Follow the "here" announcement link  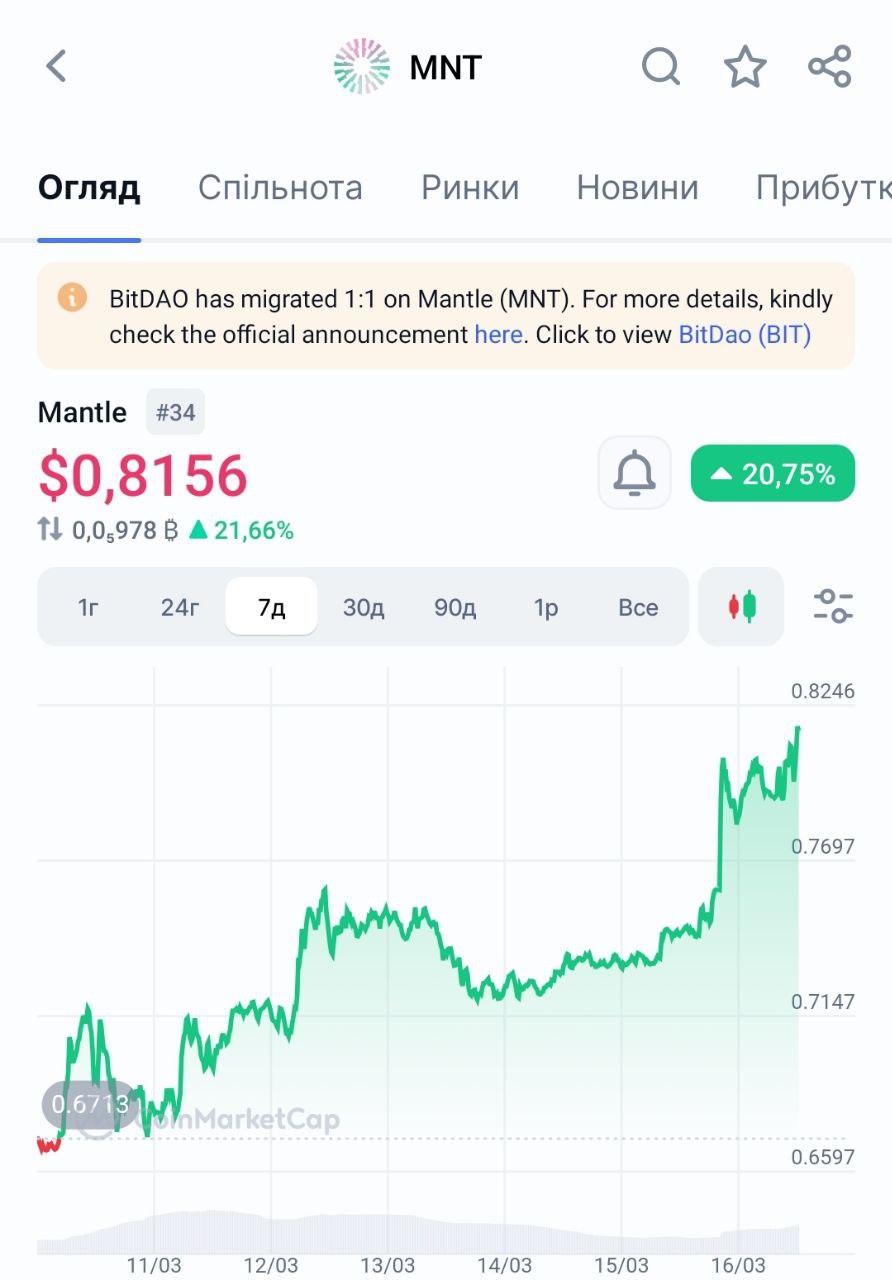coord(498,334)
